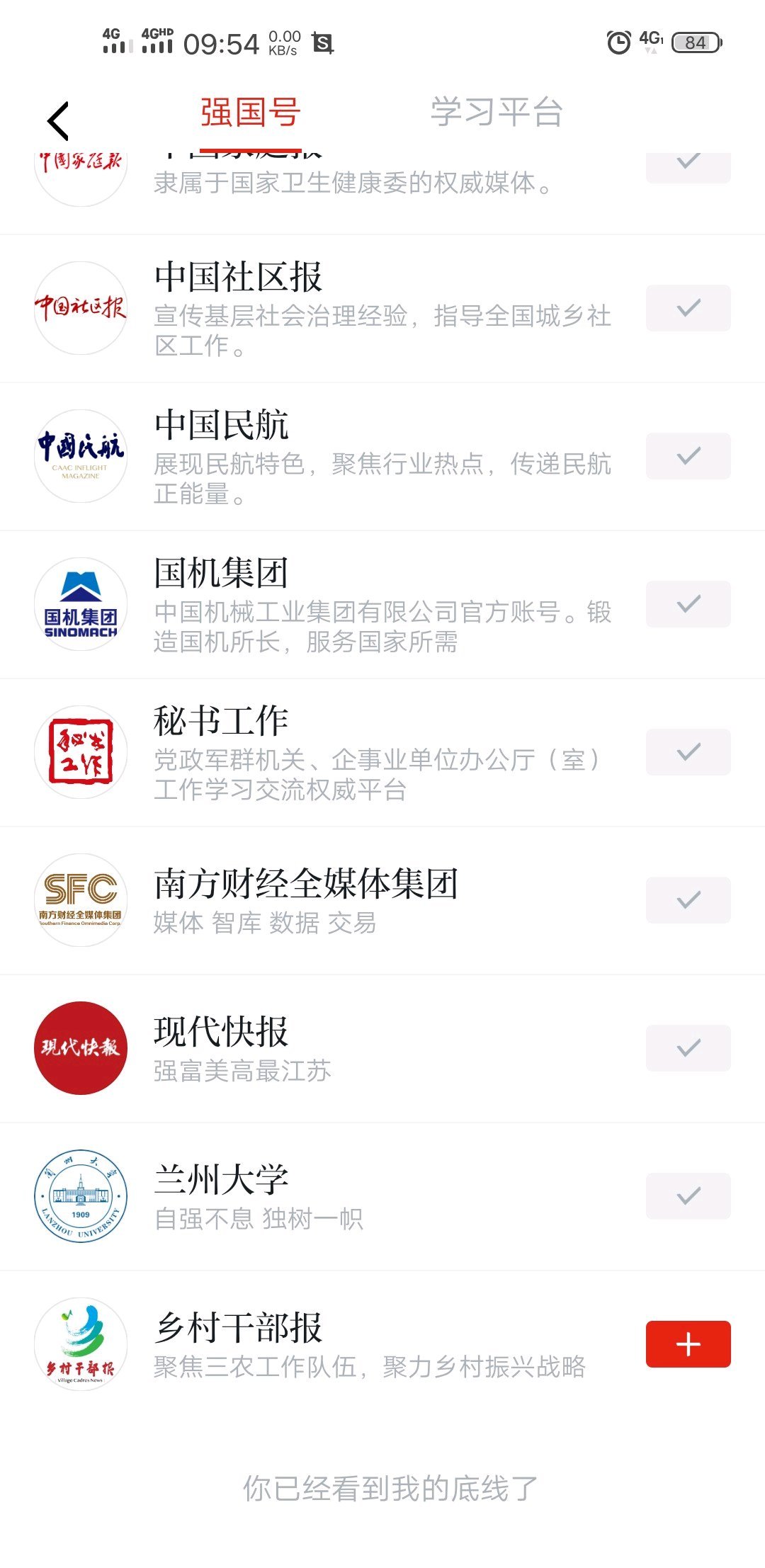Viewport: 765px width, 1568px height.
Task: Tap the followed checkmark for 秘书工作
Action: click(x=688, y=752)
